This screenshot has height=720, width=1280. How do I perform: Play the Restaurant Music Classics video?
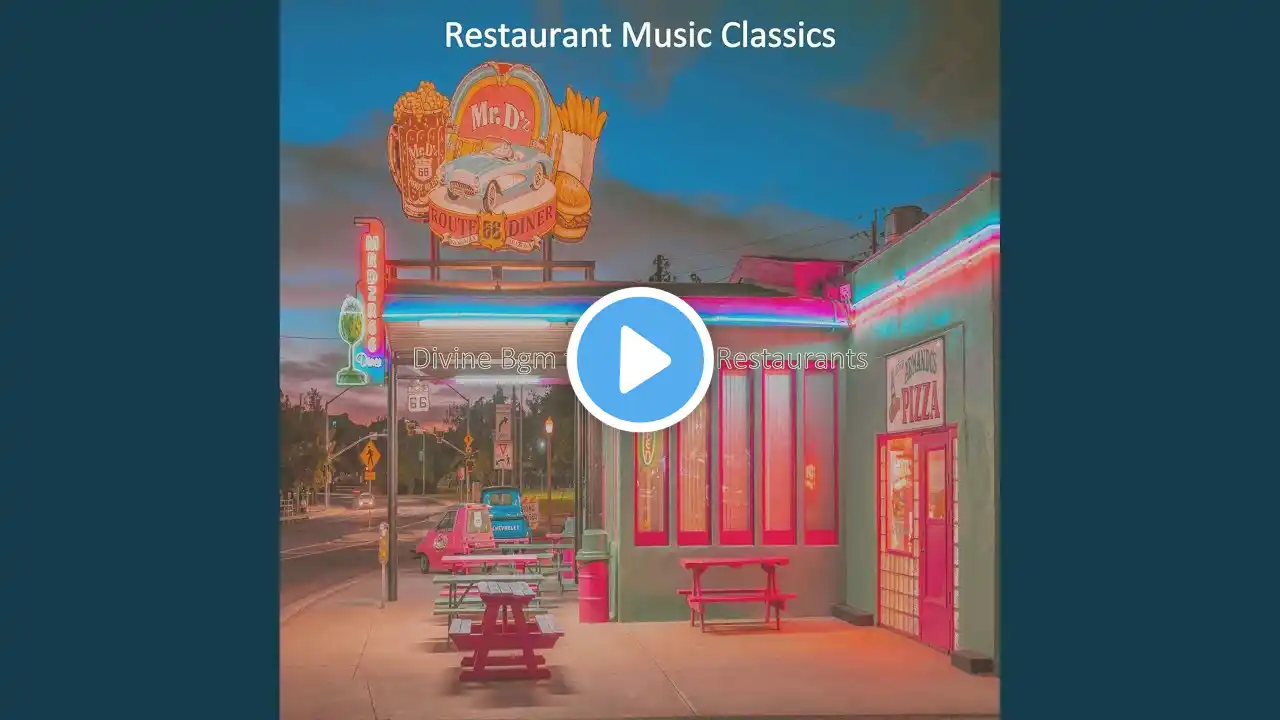click(640, 360)
